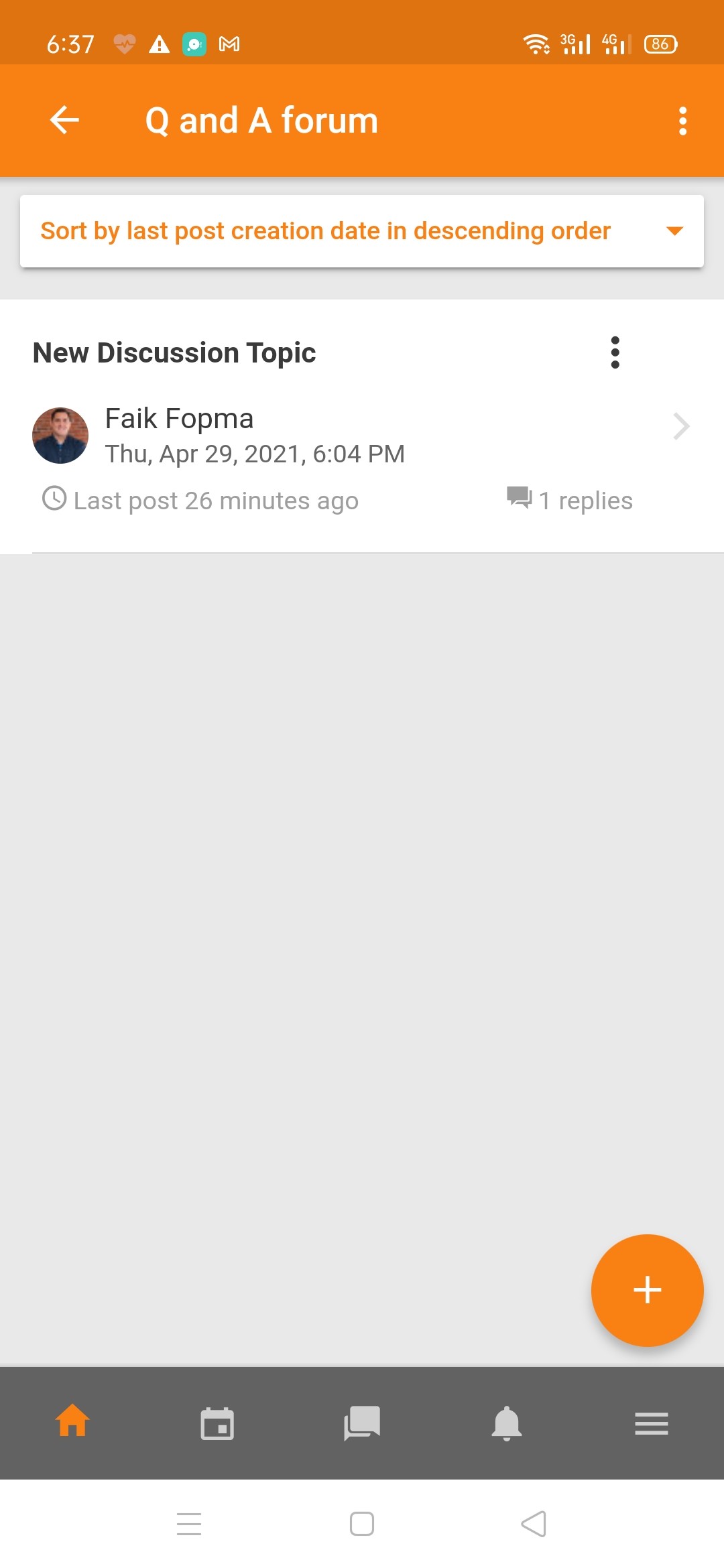Open options for New Discussion Topic
The image size is (724, 1568).
[x=615, y=352]
